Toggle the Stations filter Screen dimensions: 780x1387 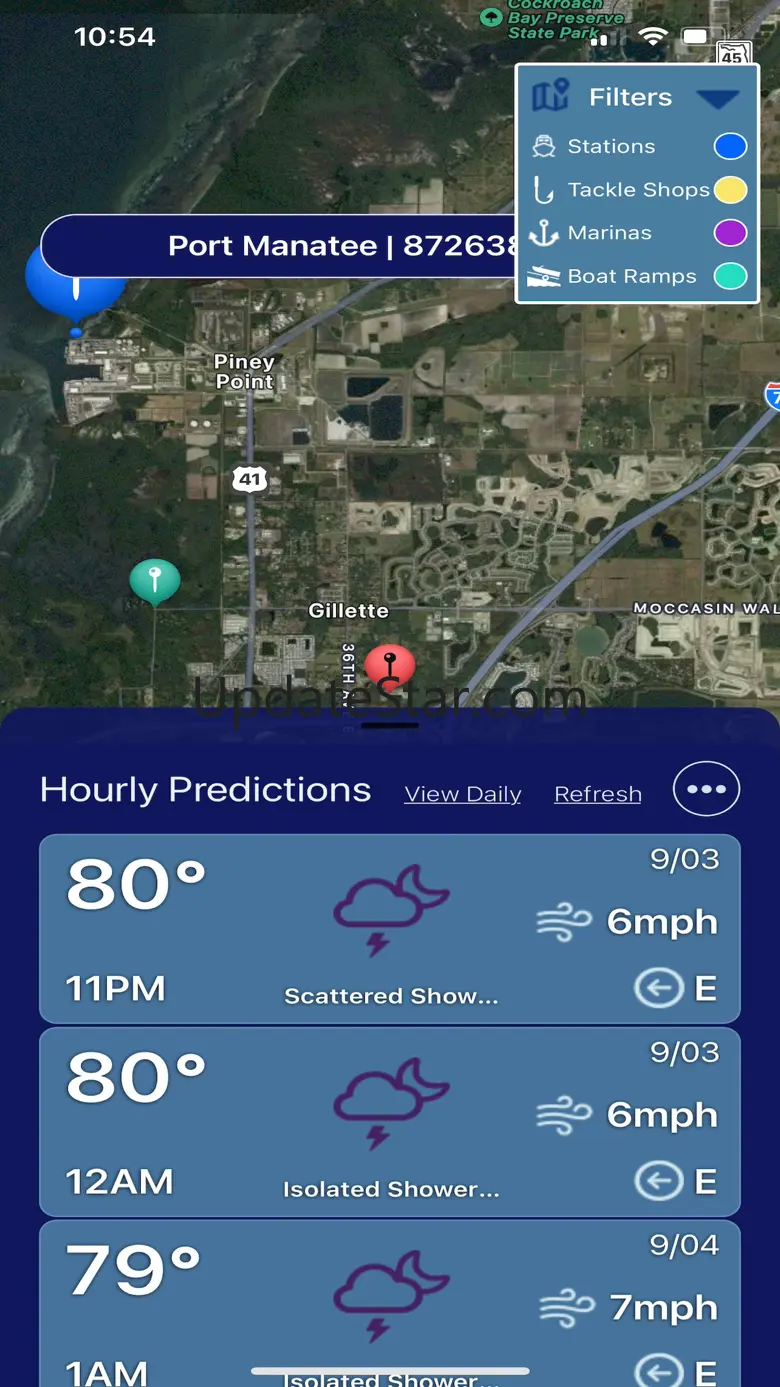730,147
